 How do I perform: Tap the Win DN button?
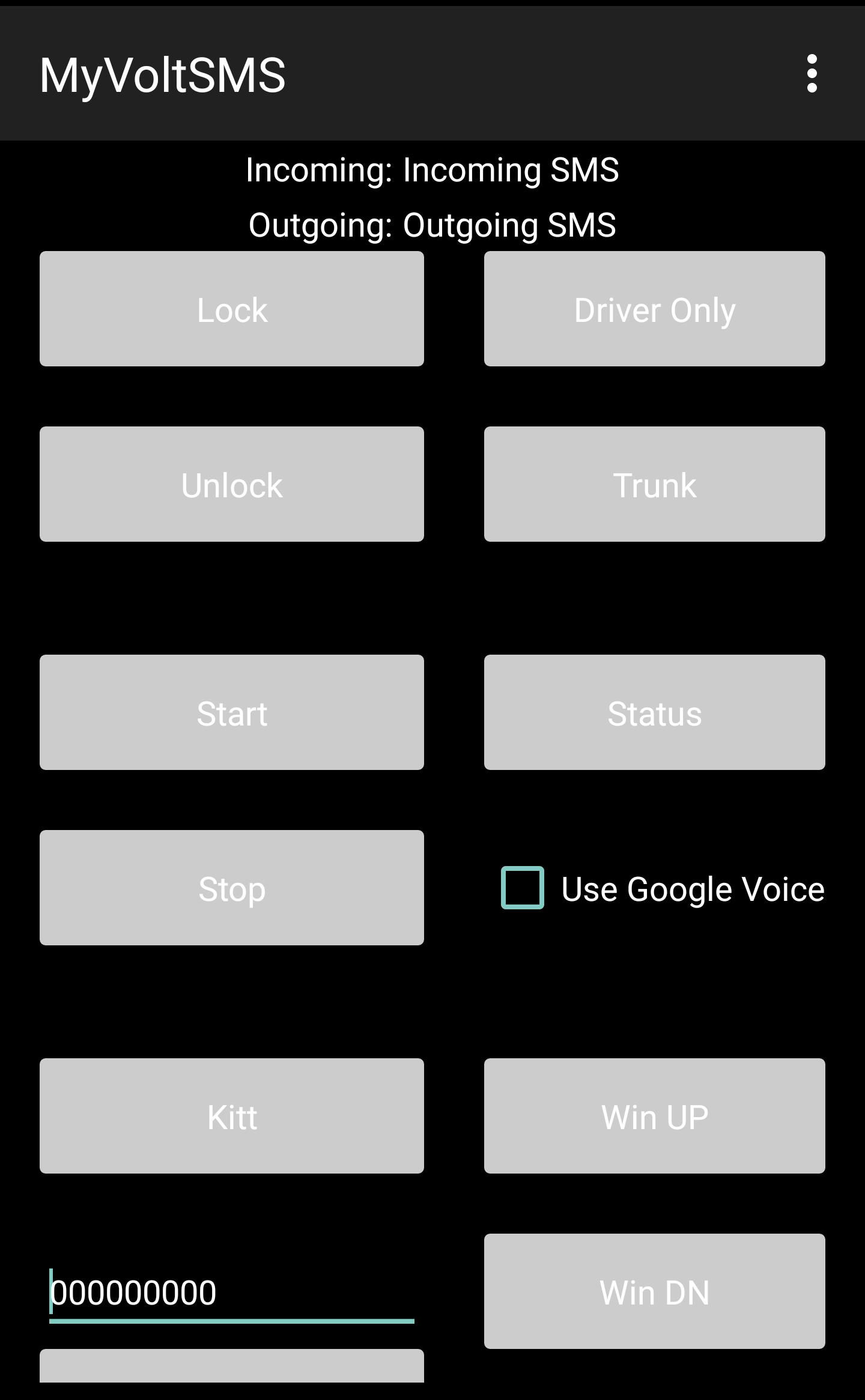[x=654, y=1291]
